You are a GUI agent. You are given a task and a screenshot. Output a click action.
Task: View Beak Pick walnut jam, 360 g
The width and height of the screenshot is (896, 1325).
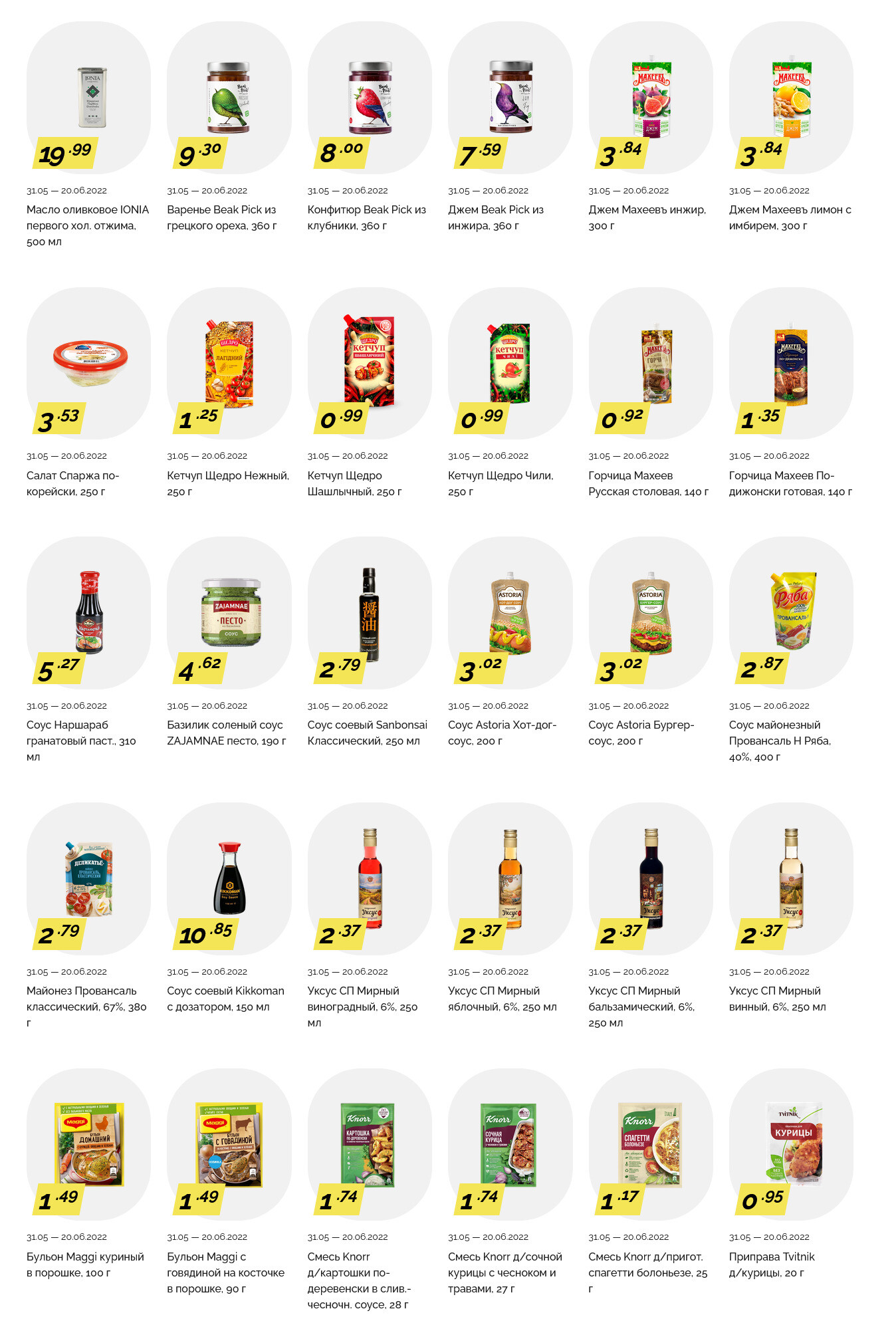tap(228, 97)
